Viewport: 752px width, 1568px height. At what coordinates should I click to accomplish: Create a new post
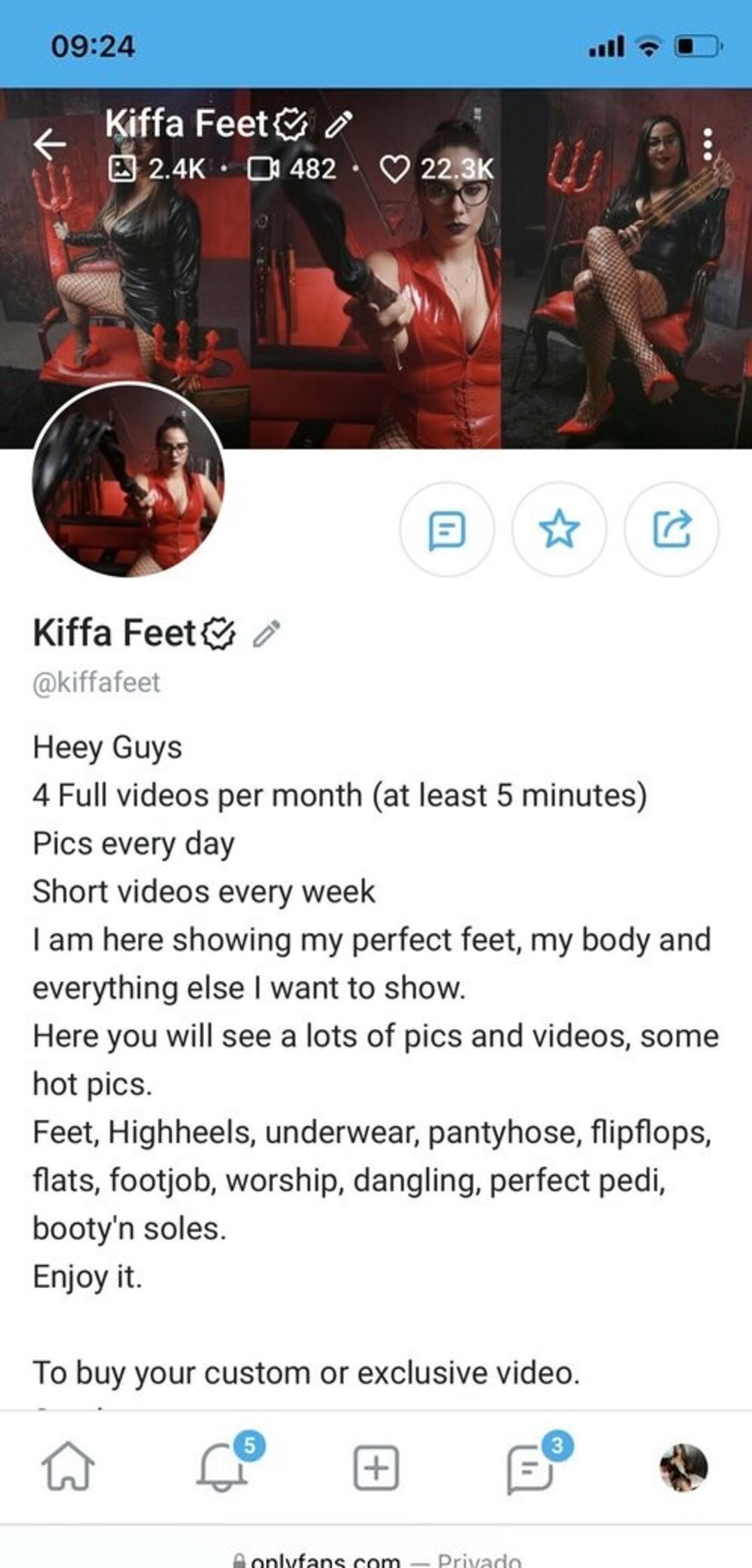click(376, 1467)
